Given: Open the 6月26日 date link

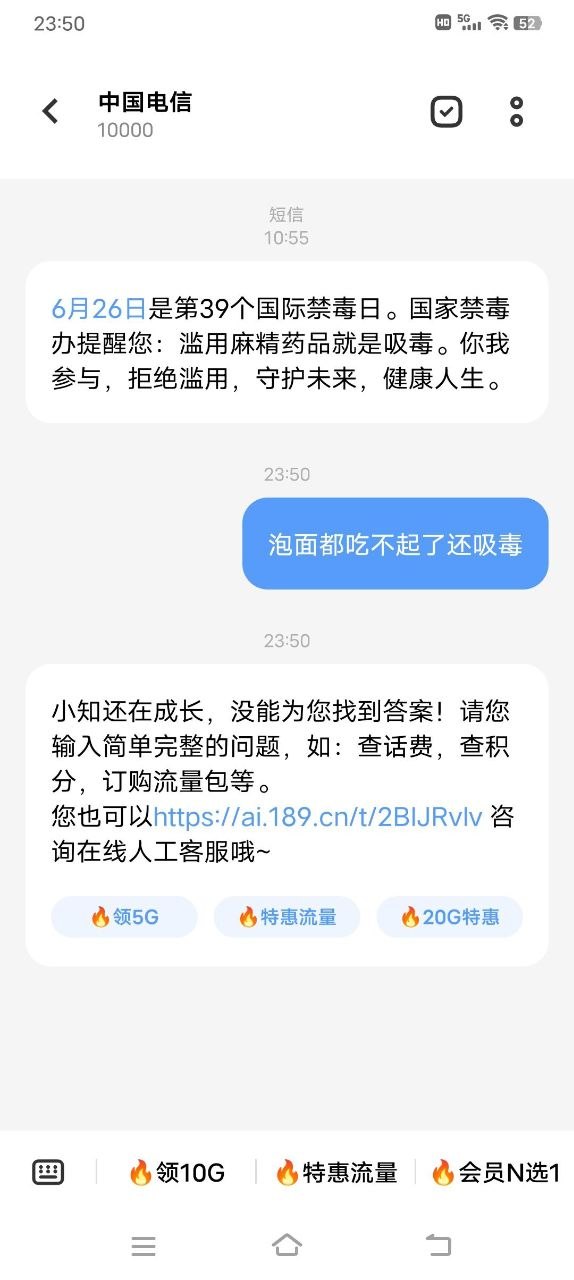Looking at the screenshot, I should [99, 308].
